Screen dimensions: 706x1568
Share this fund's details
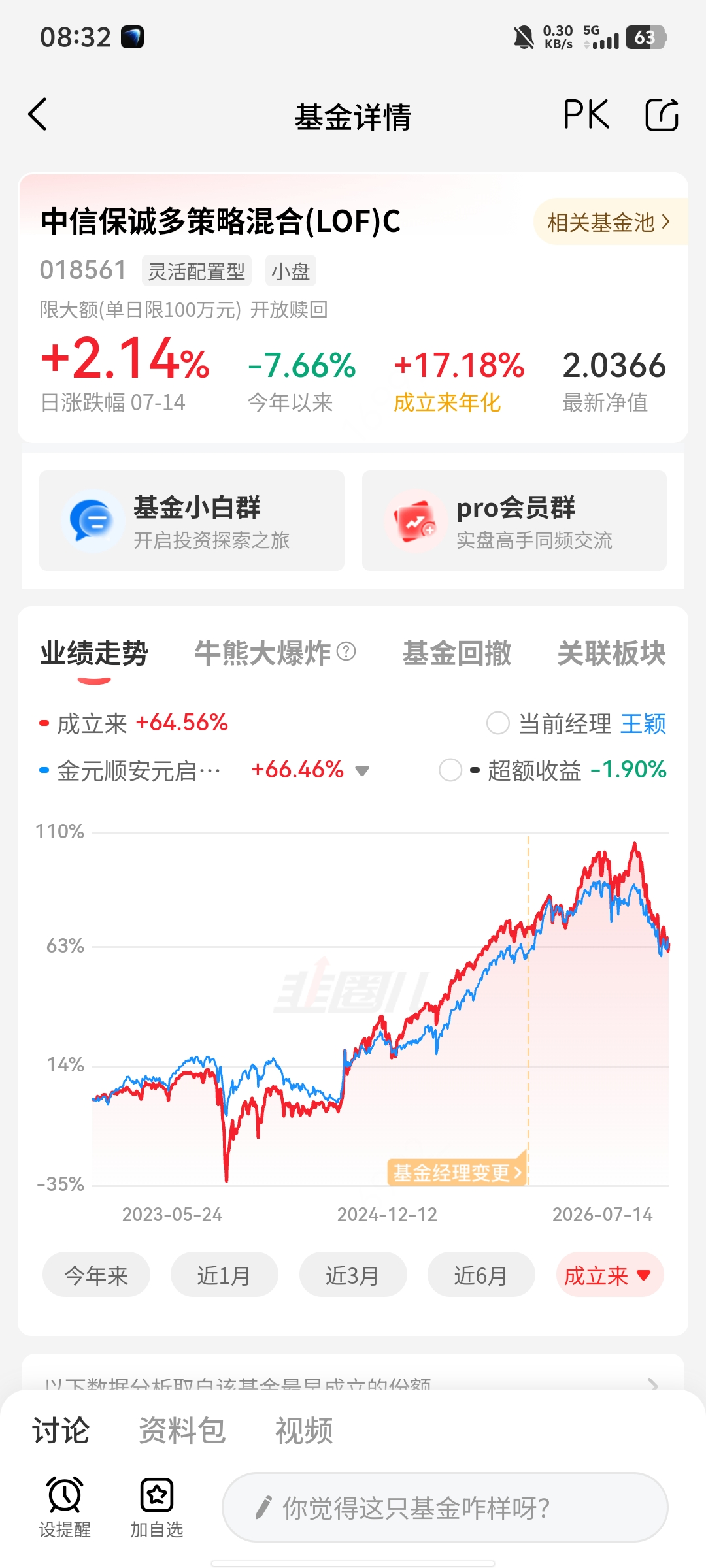coord(662,115)
